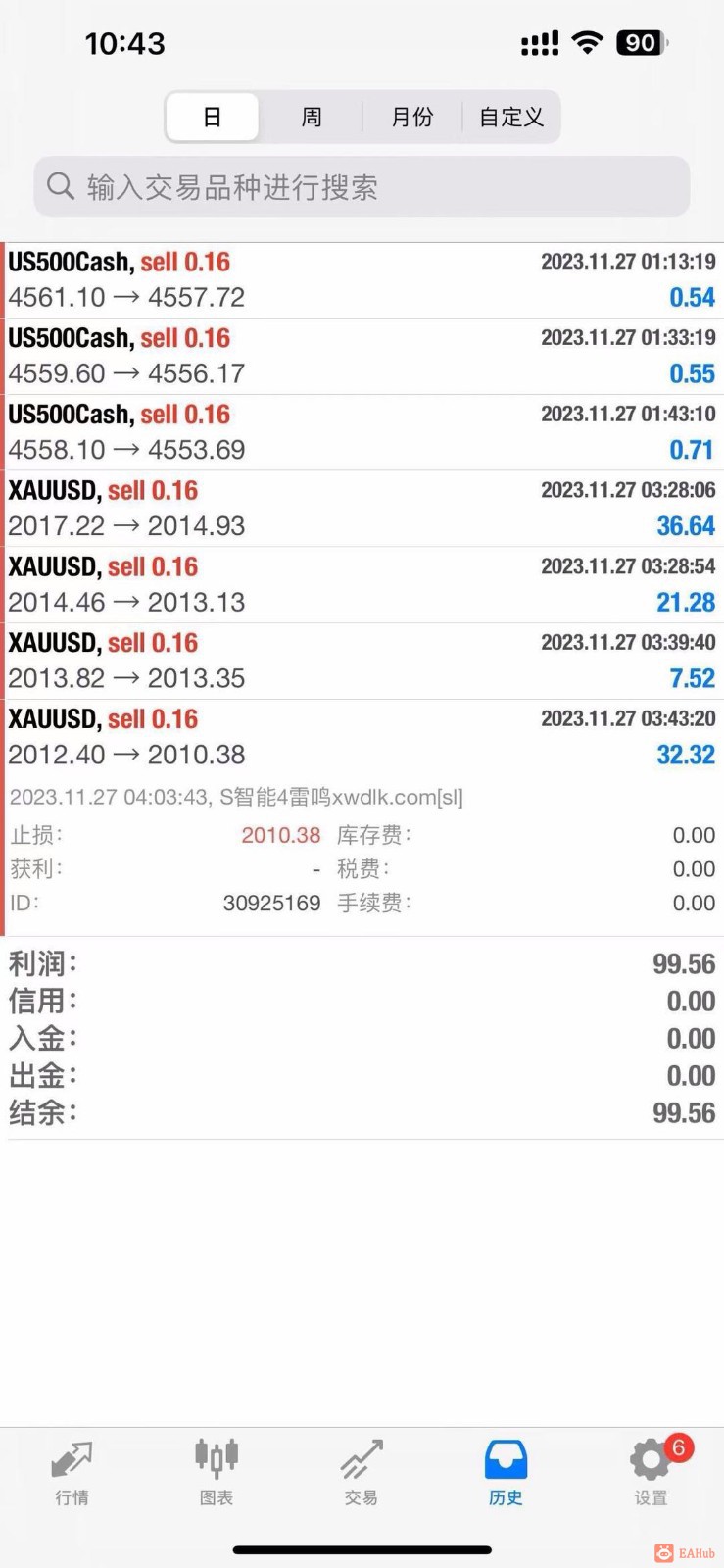Tap the battery indicator showing 90
This screenshot has height=1568, width=724.
click(x=639, y=43)
